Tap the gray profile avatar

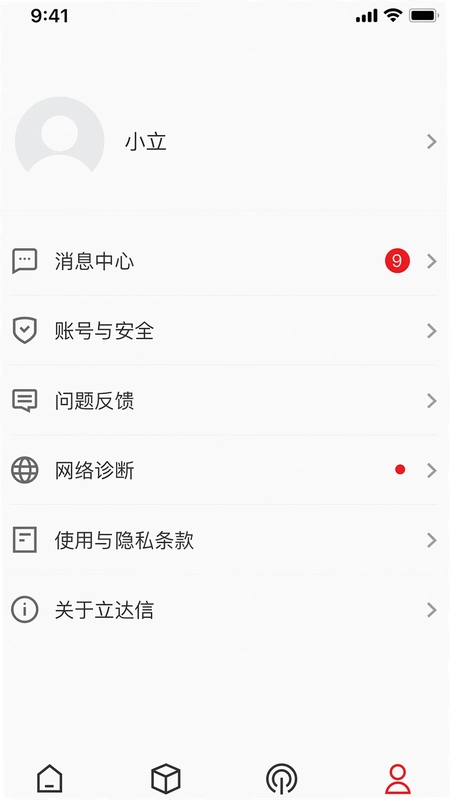60,135
